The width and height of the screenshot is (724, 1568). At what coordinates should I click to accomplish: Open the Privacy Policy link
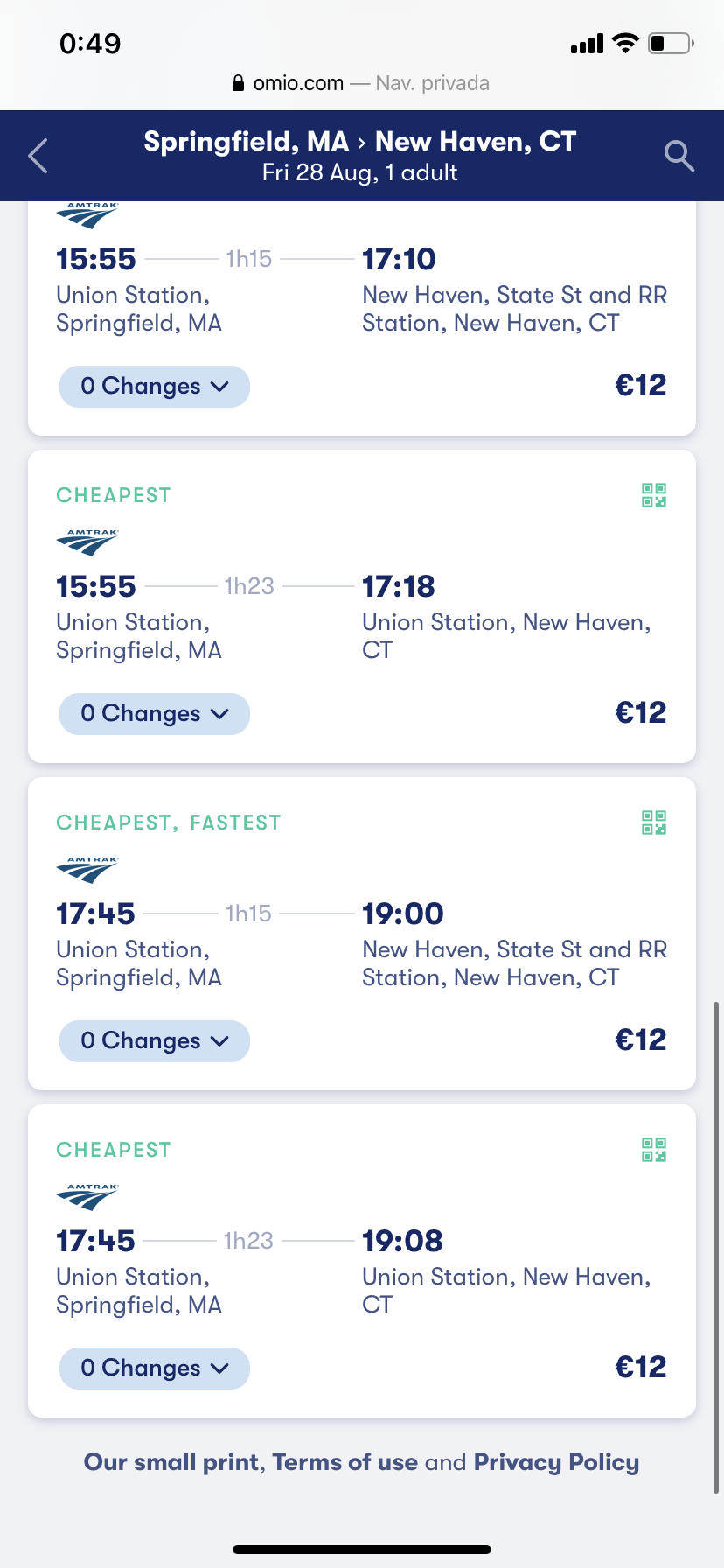557,1462
